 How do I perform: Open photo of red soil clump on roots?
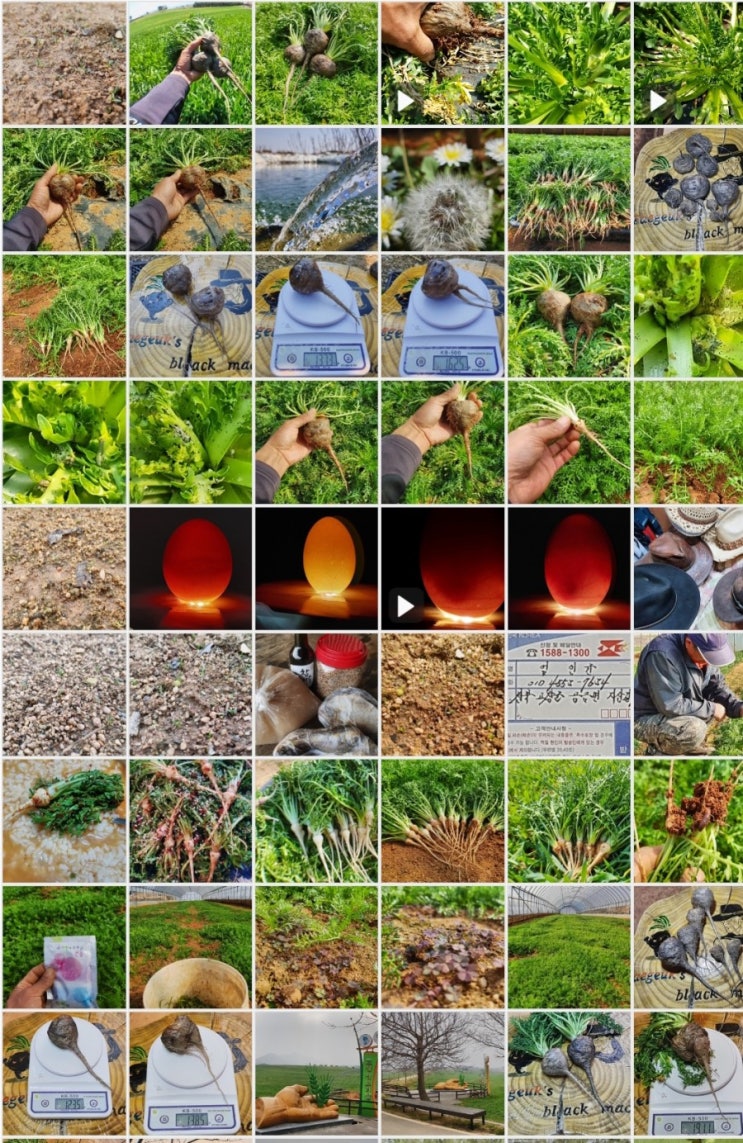(688, 820)
